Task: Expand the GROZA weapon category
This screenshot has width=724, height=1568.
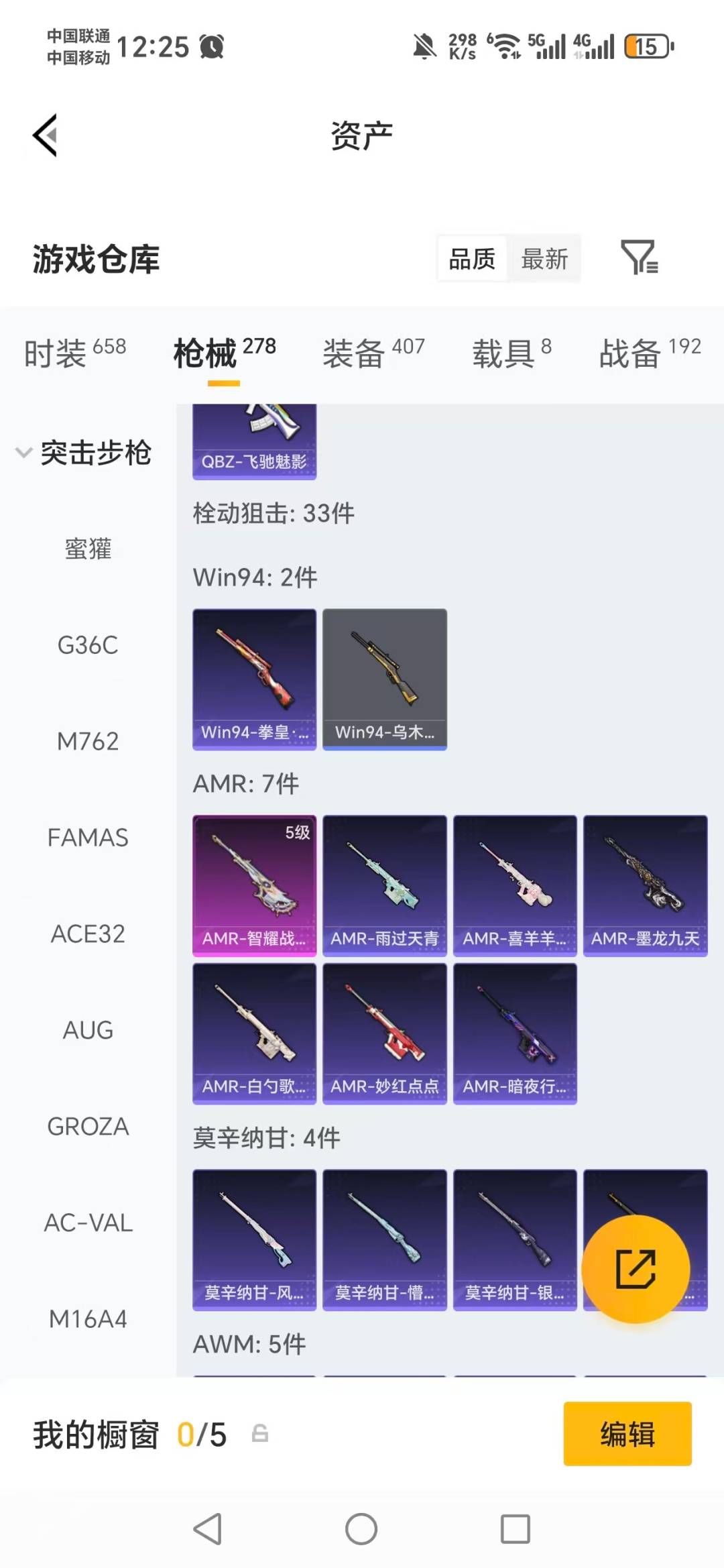Action: coord(88,1127)
